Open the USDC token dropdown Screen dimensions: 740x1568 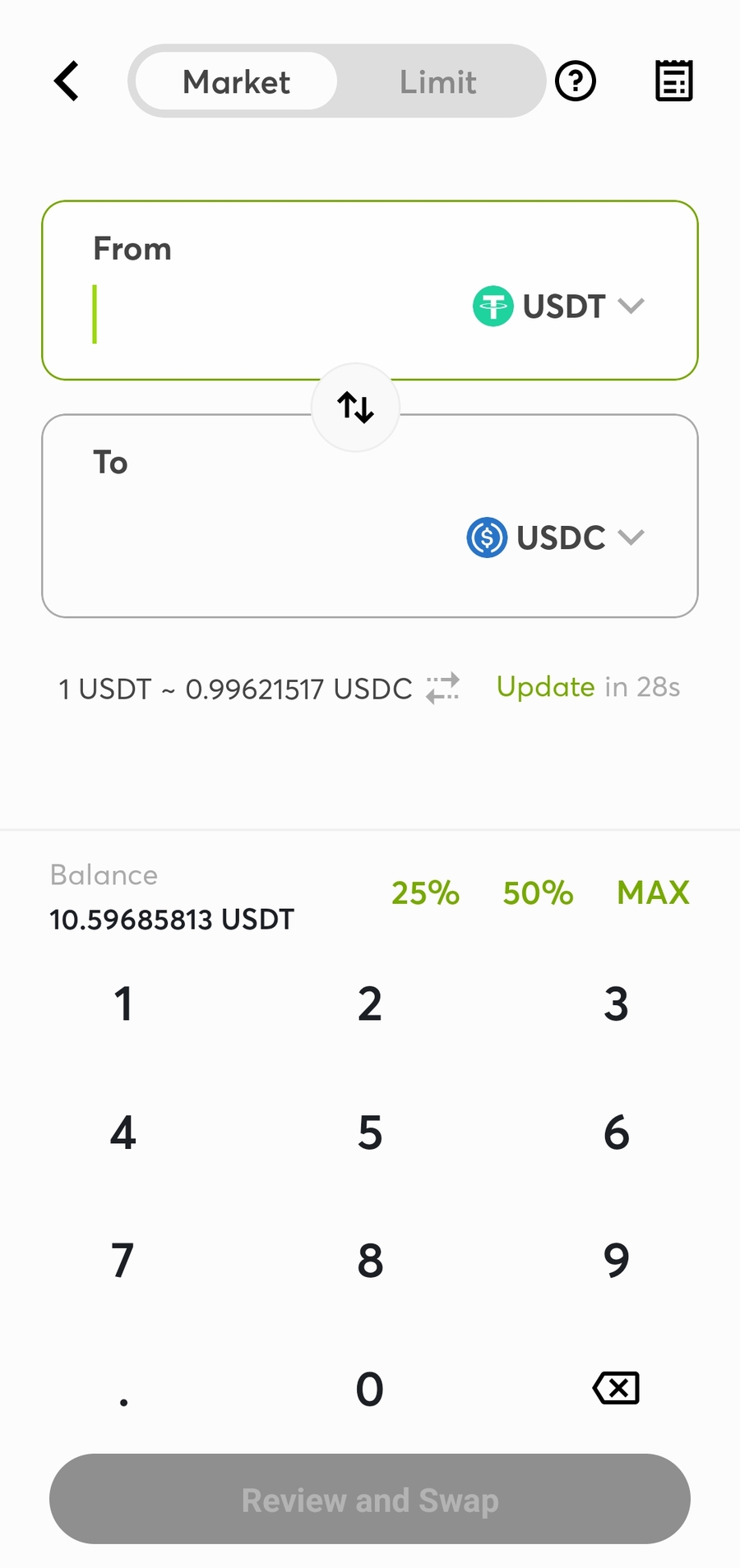tap(556, 537)
